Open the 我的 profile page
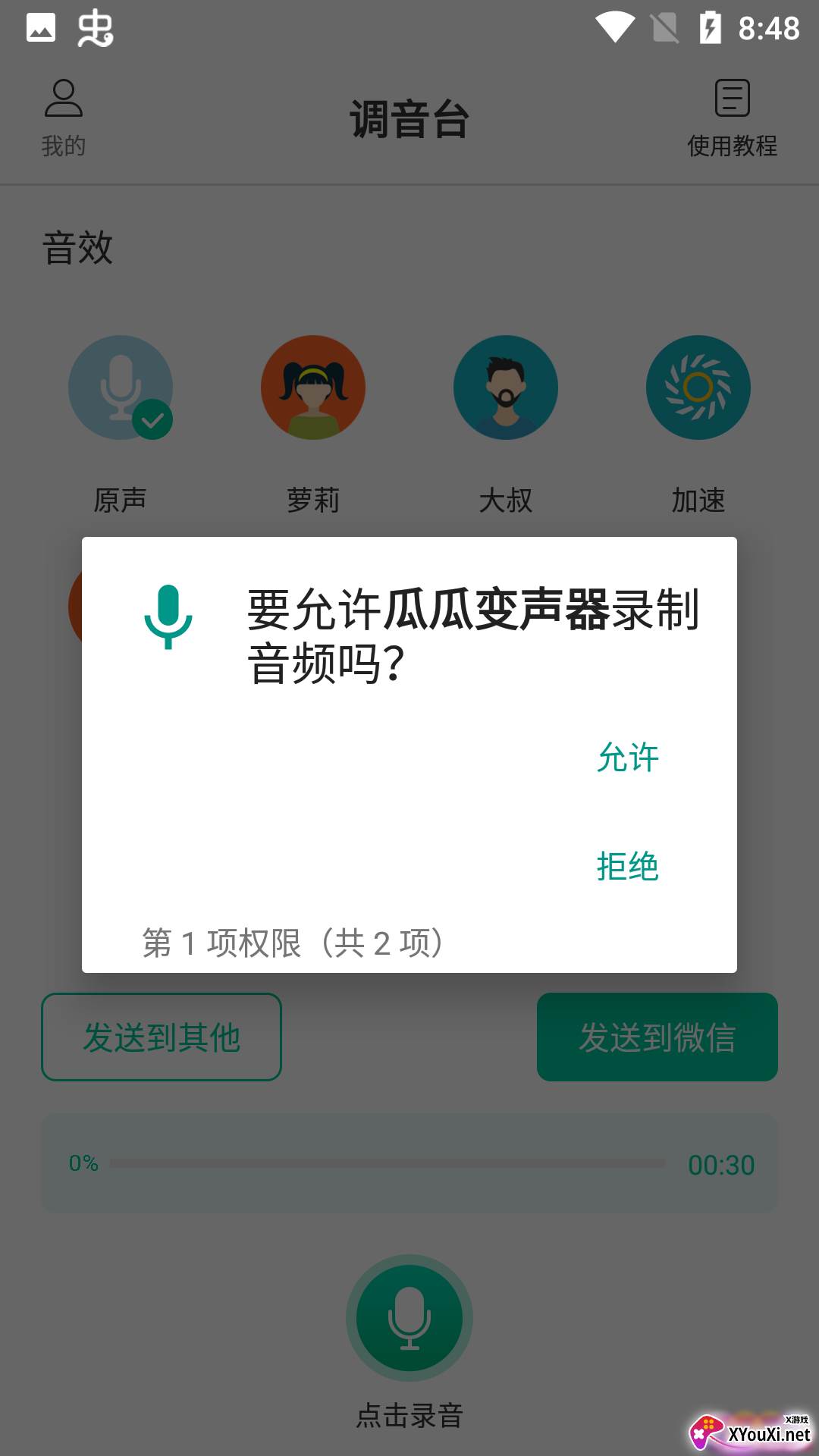The height and width of the screenshot is (1456, 819). point(64,118)
